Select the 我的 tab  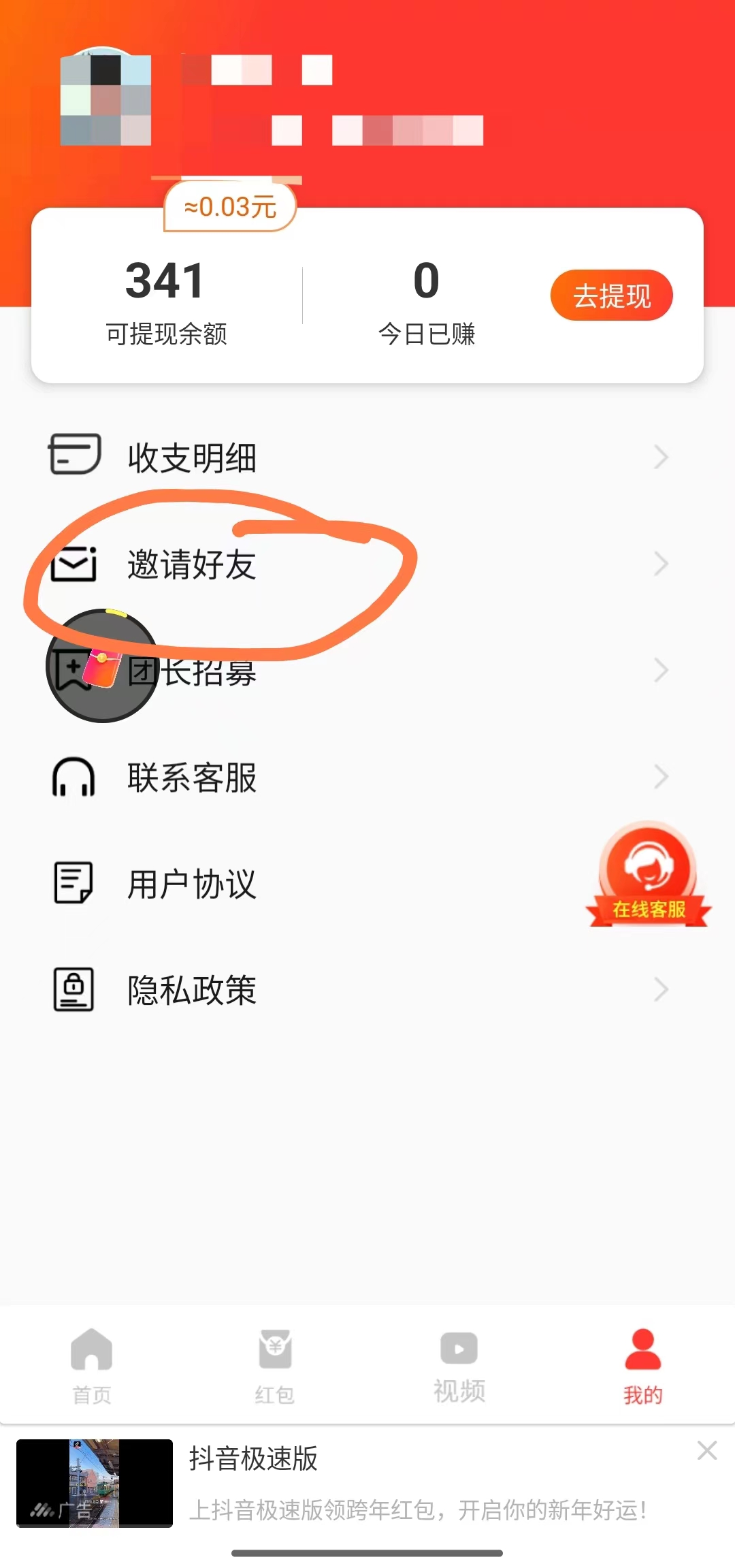(642, 1366)
